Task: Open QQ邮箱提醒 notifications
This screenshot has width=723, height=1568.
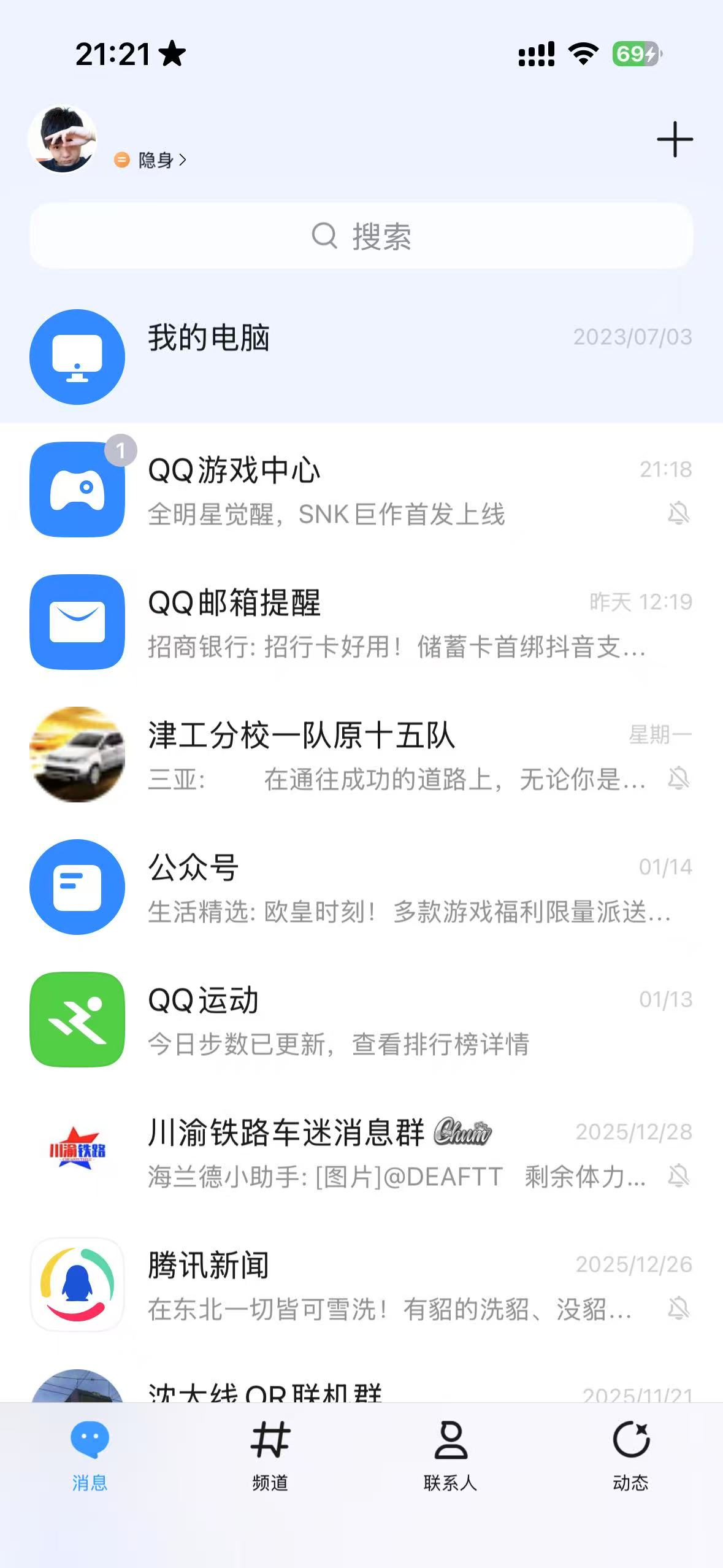Action: [x=361, y=622]
